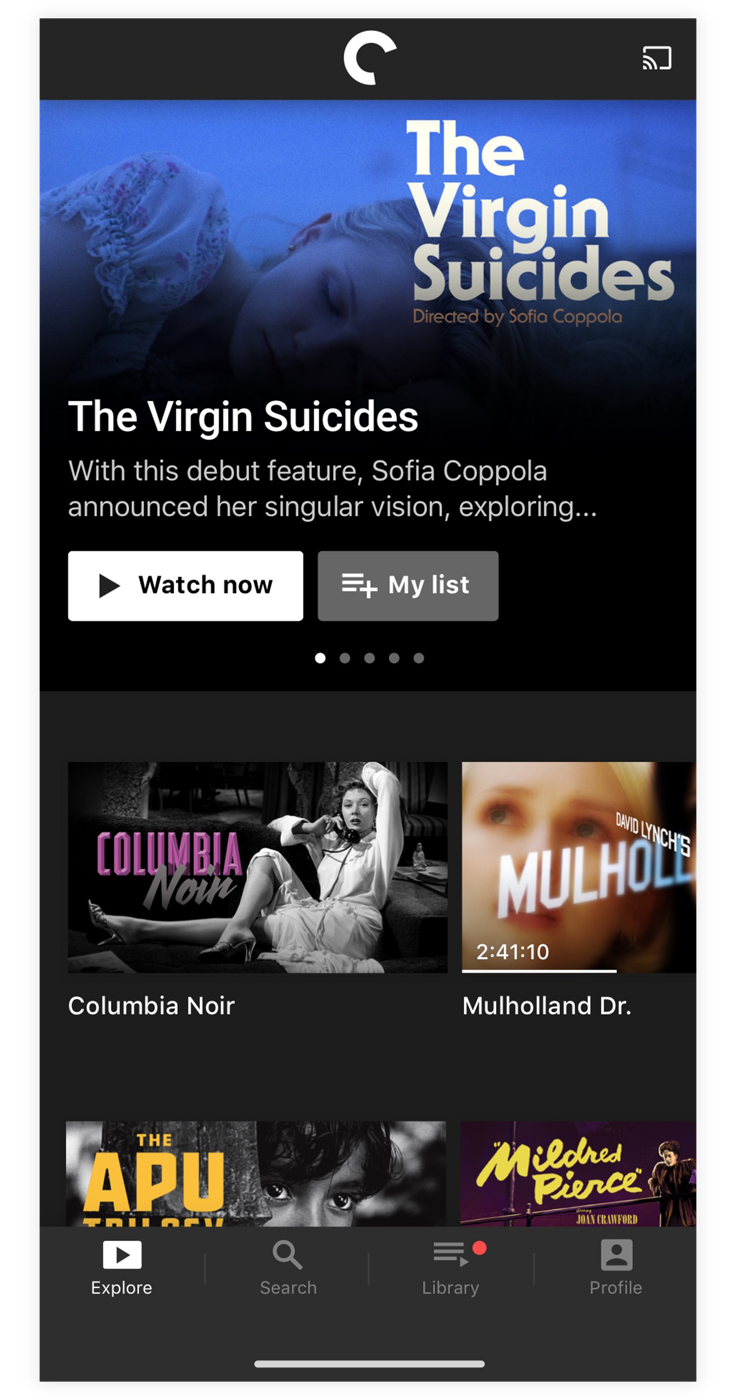Add The Virgin Suicides to My list
The image size is (736, 1400).
408,586
